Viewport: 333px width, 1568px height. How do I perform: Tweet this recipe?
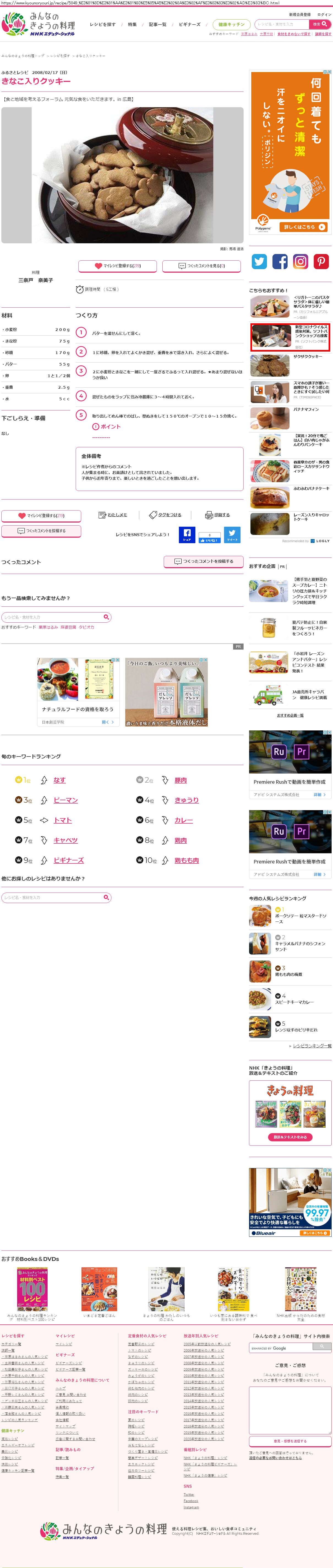click(x=232, y=534)
